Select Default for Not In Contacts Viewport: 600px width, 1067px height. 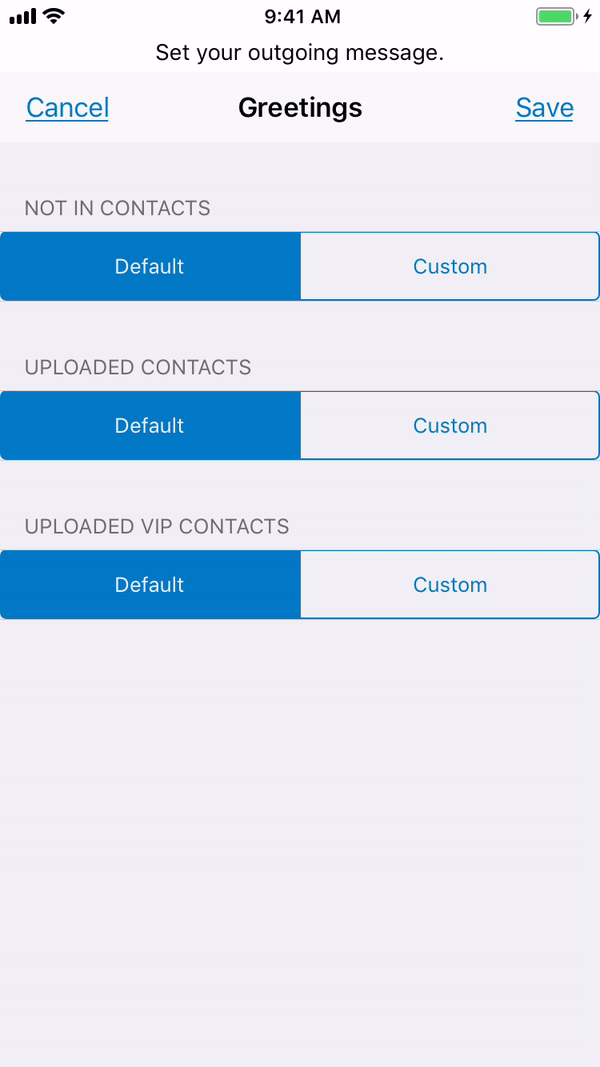[150, 266]
